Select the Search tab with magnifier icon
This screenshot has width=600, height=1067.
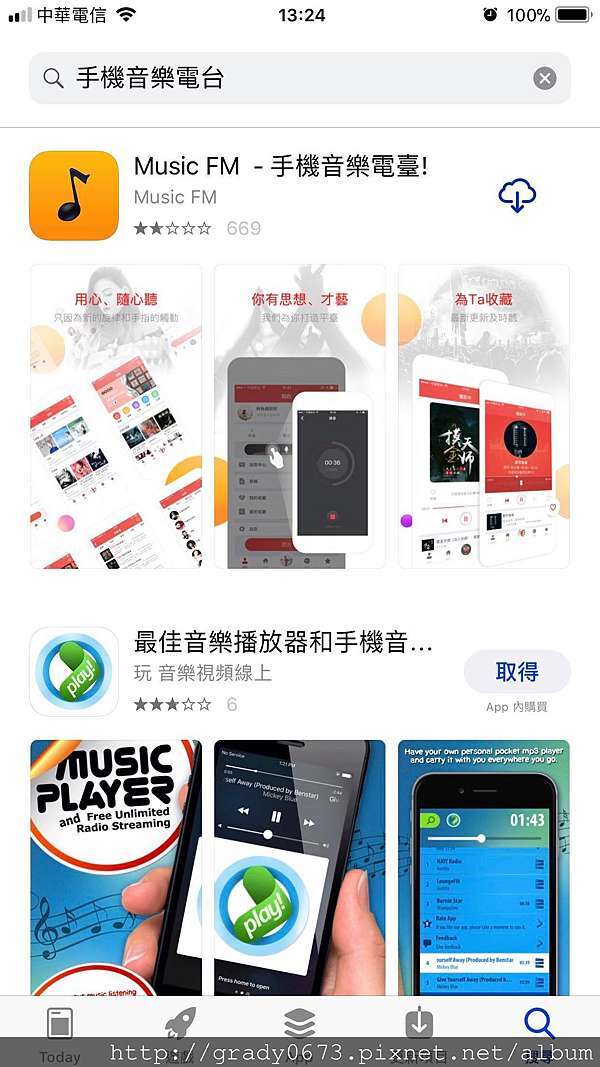coord(539,1032)
